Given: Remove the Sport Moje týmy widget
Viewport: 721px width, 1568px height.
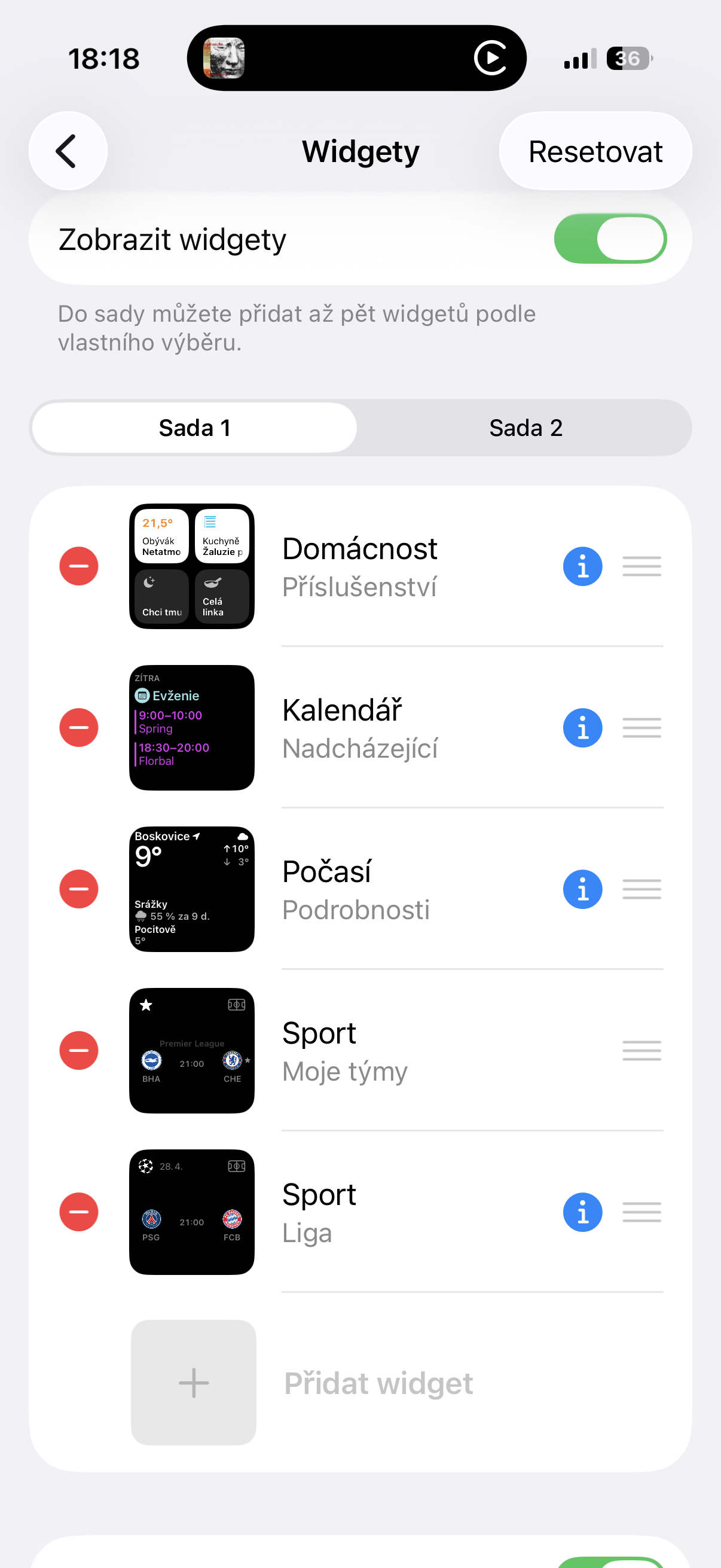Looking at the screenshot, I should point(78,1050).
